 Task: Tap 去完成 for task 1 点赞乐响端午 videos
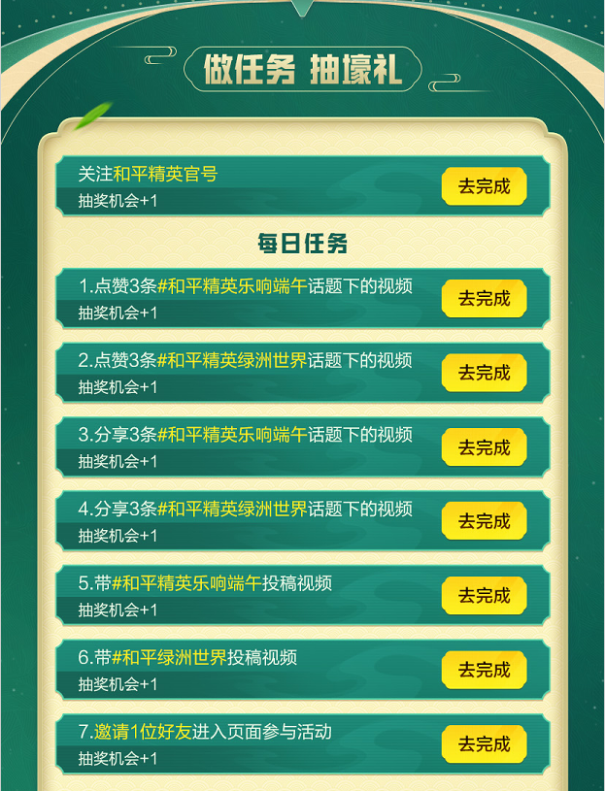[x=484, y=298]
